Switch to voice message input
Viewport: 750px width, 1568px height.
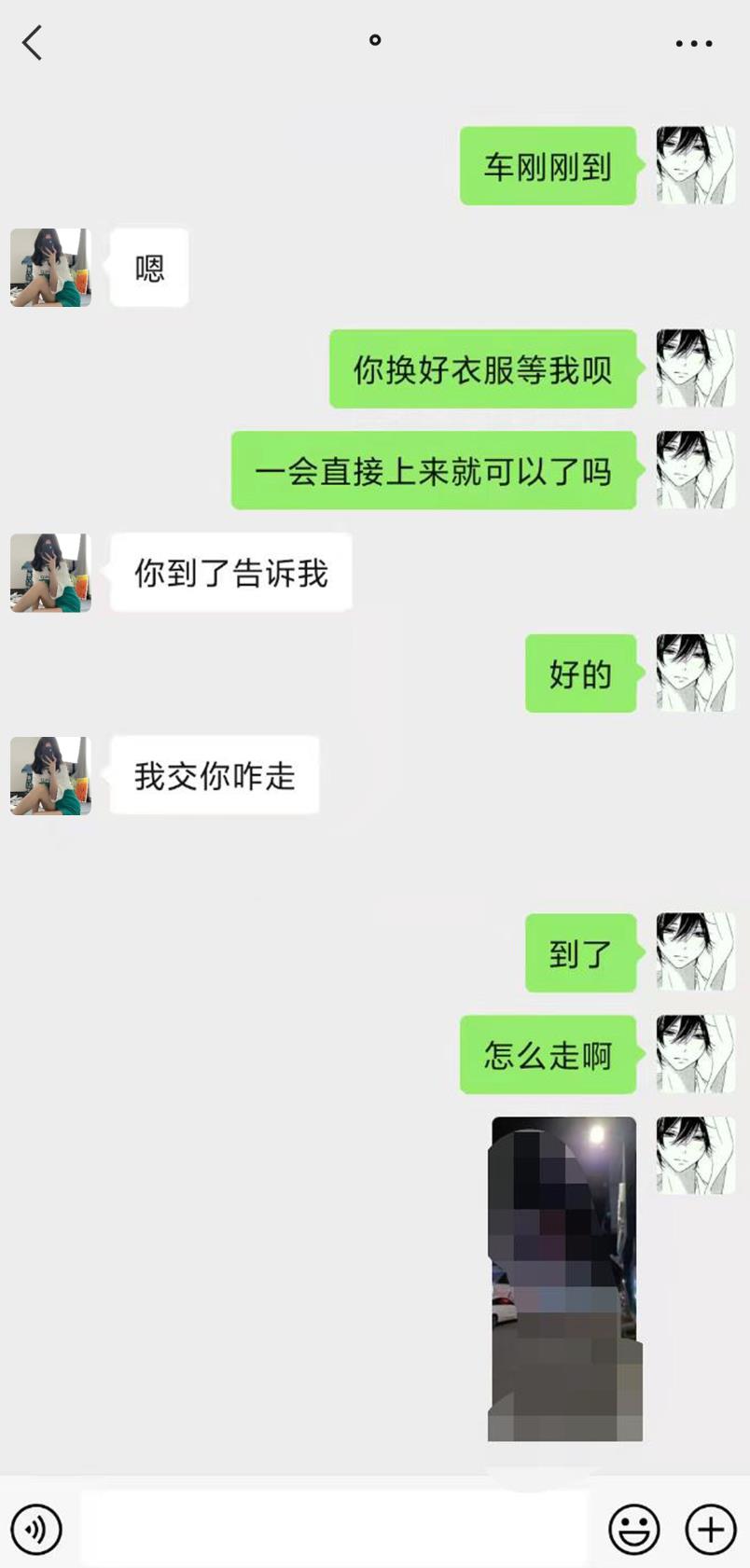(36, 1530)
